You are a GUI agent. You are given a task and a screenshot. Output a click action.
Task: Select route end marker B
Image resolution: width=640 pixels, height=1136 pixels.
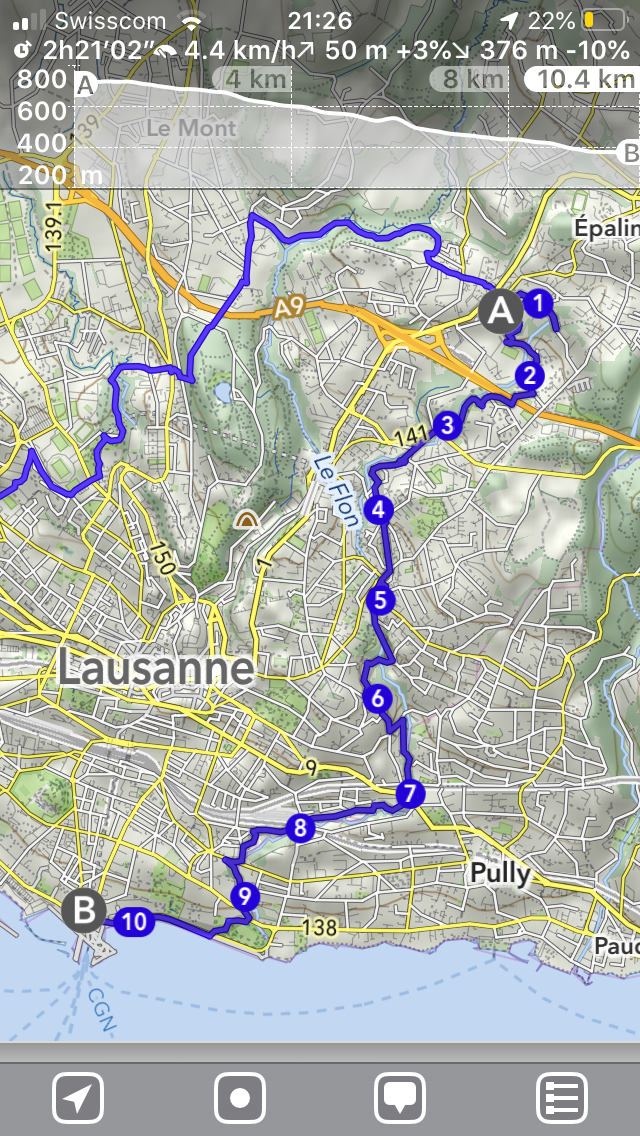coord(84,911)
